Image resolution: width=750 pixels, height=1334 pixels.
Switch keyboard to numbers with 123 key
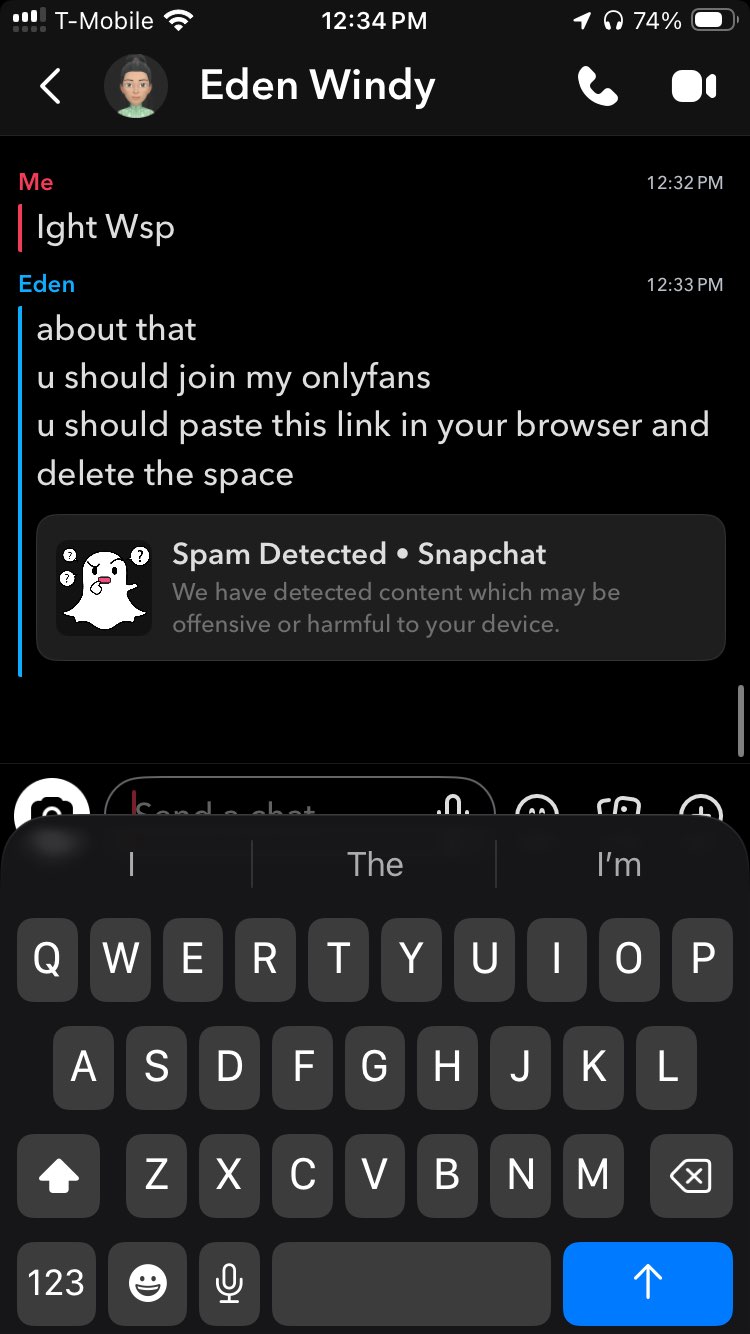tap(56, 1282)
